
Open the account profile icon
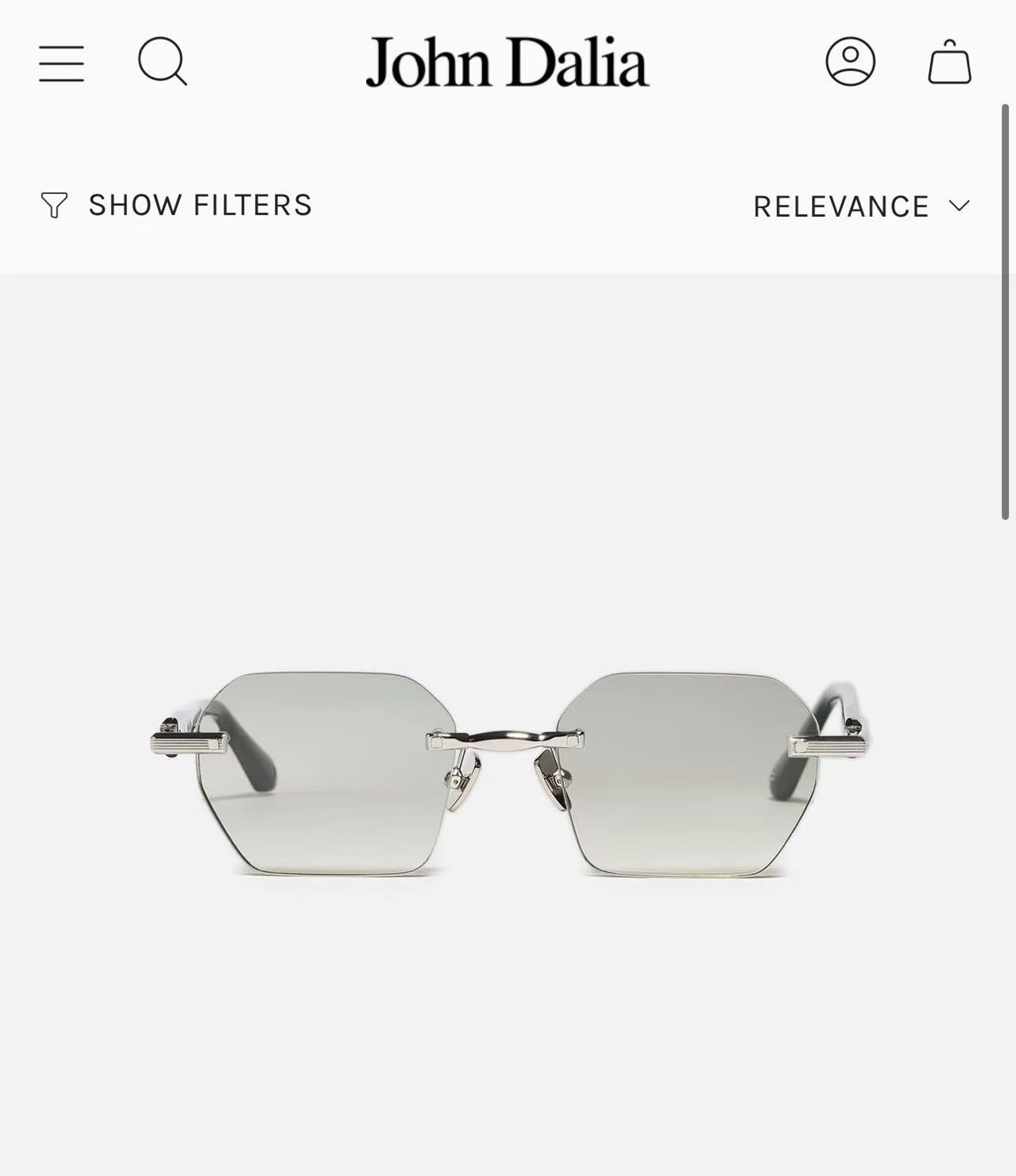(x=850, y=62)
